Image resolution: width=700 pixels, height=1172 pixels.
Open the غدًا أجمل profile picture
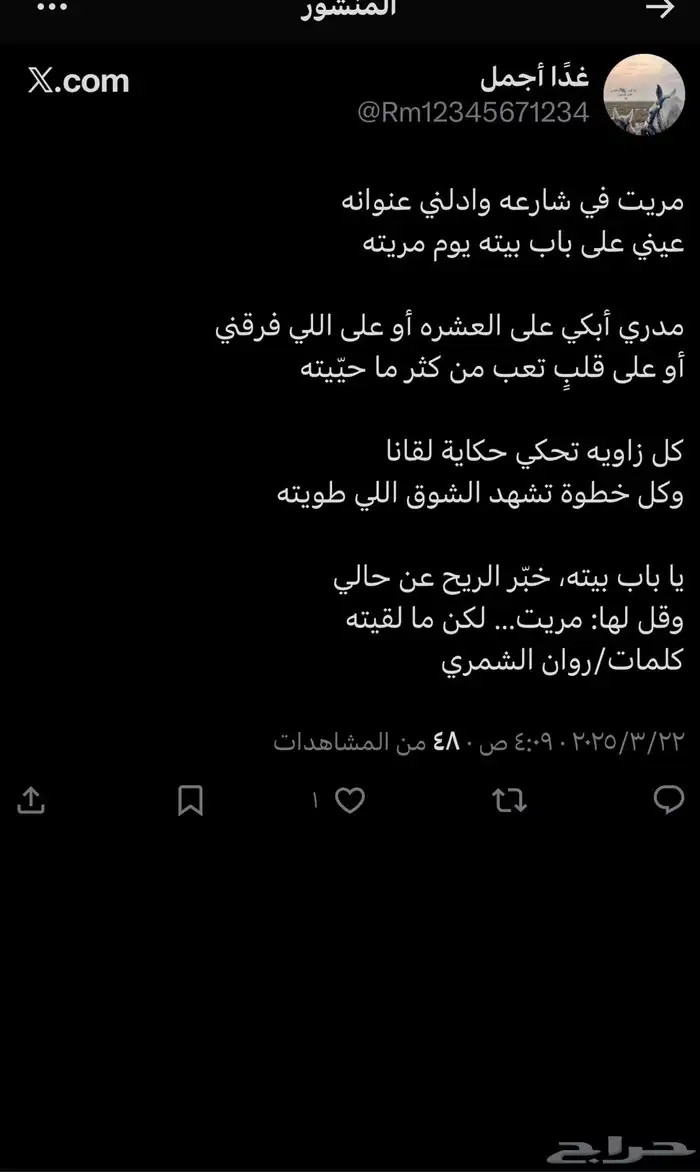pyautogui.click(x=645, y=95)
